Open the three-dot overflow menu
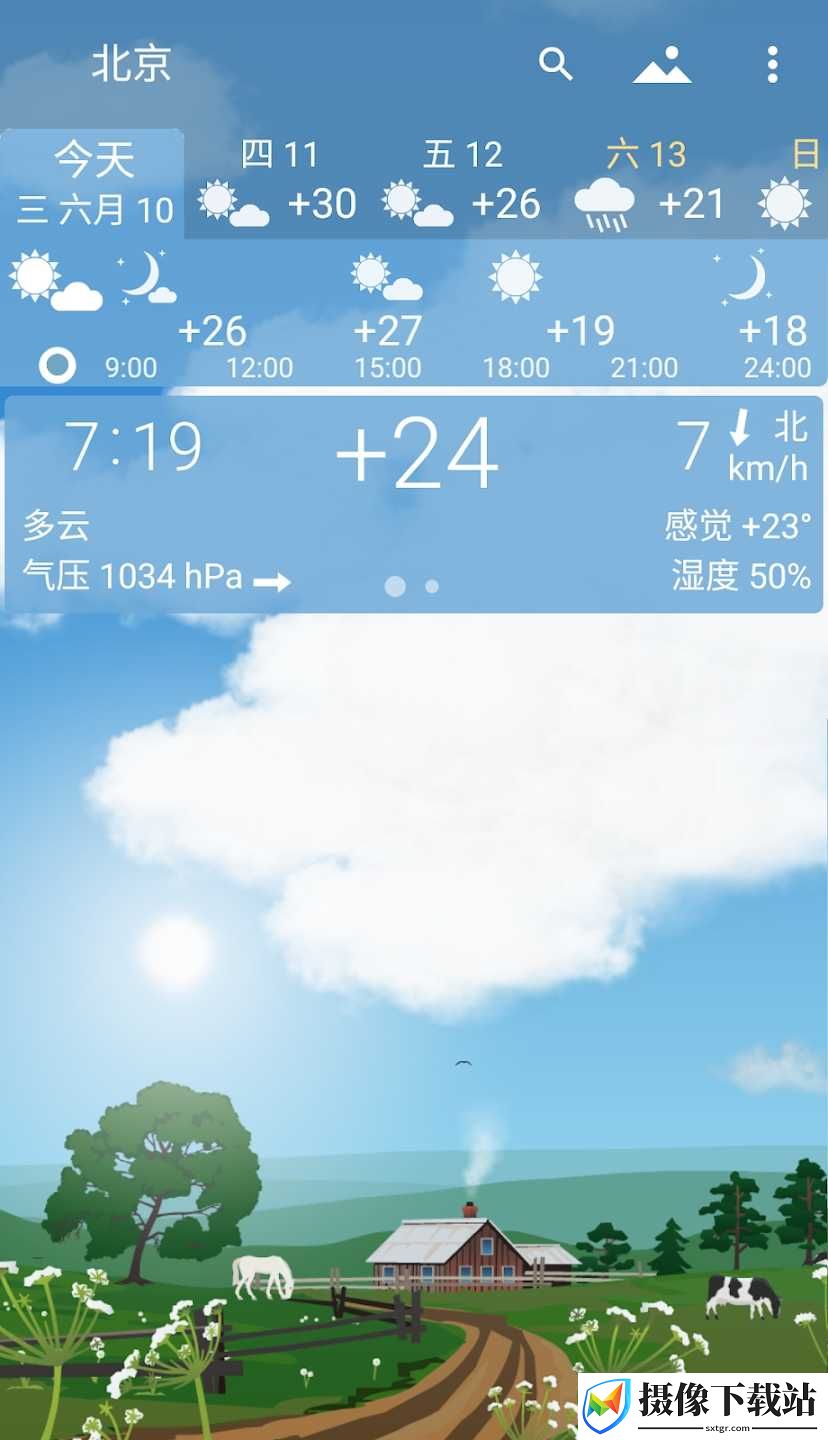828x1440 pixels. point(772,64)
